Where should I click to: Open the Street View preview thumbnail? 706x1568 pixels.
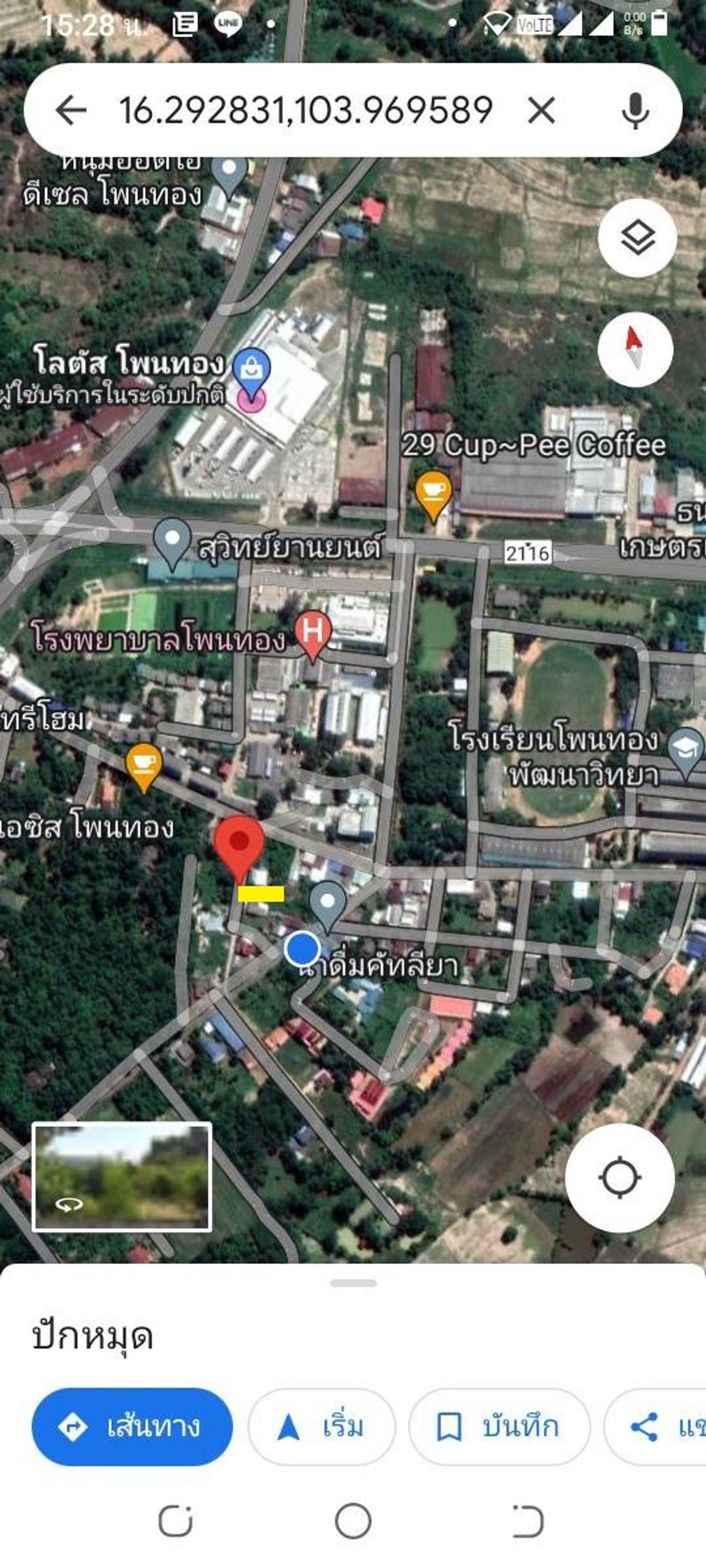click(122, 1176)
